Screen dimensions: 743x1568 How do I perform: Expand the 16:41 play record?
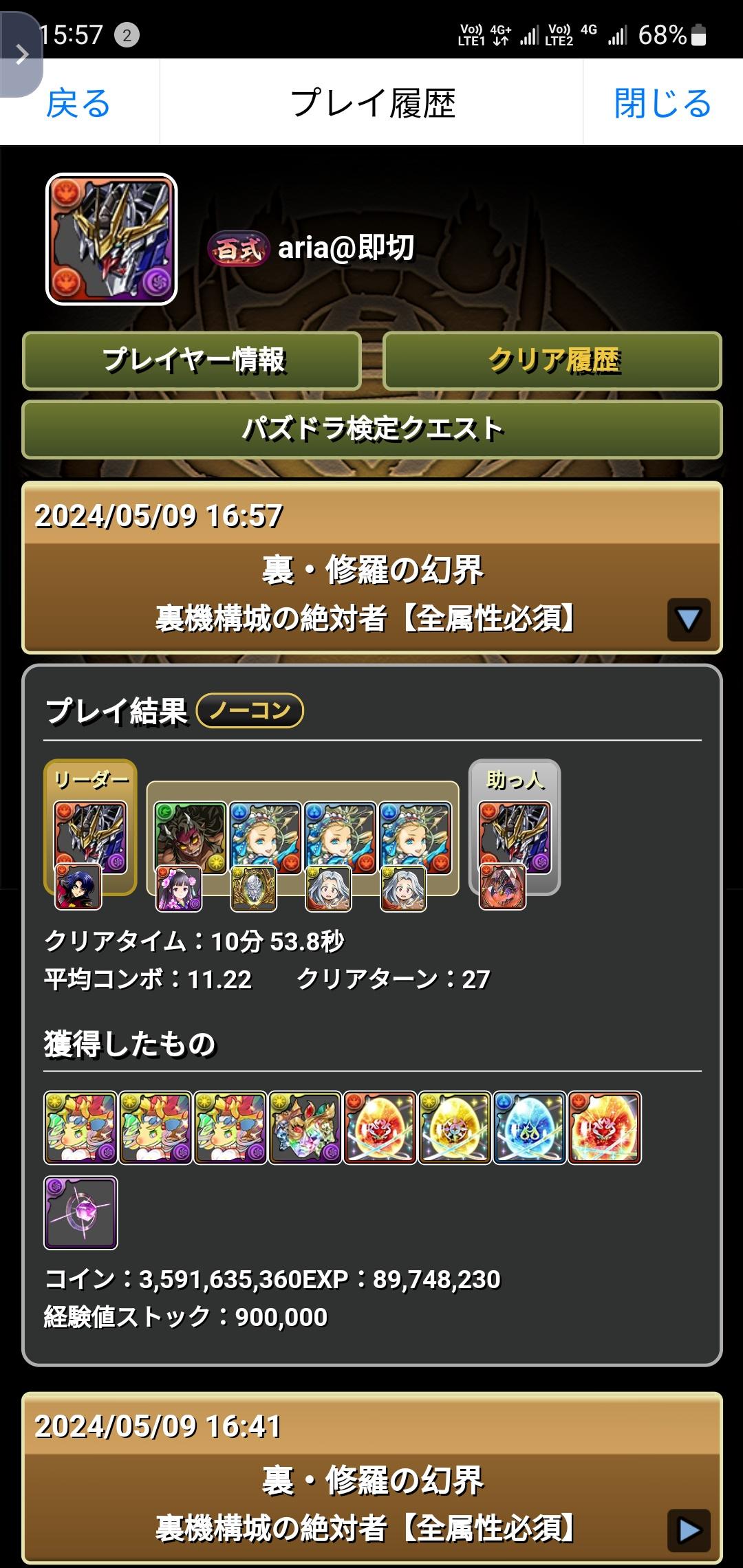[x=688, y=1530]
